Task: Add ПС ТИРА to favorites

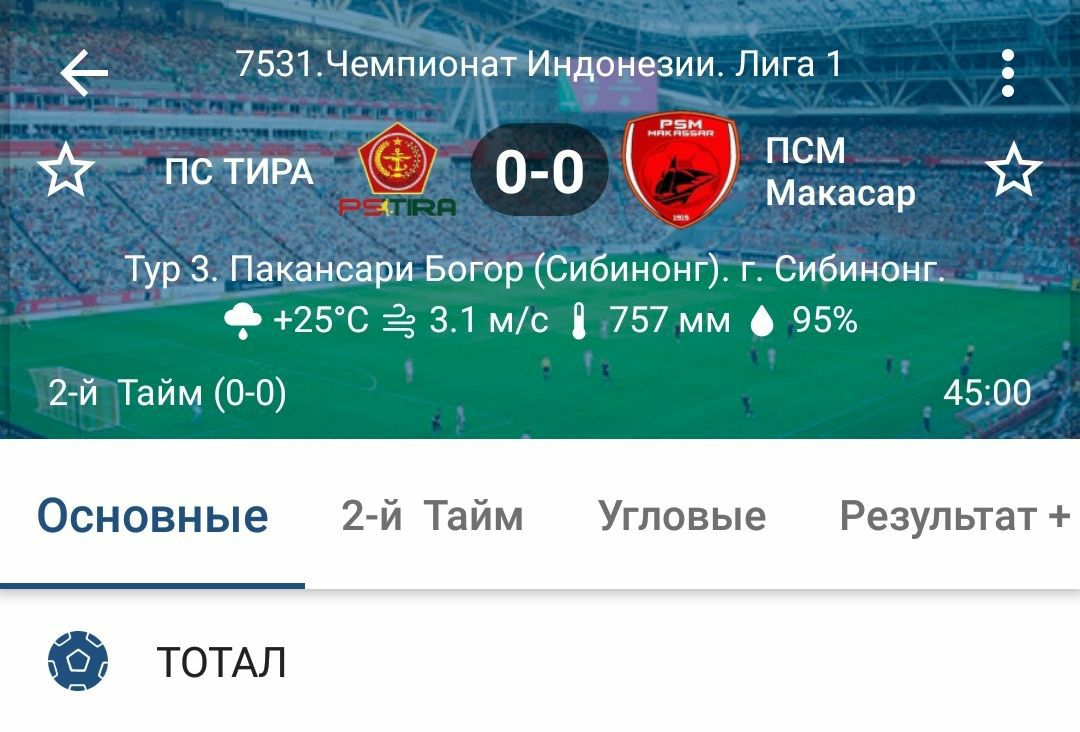Action: (x=66, y=172)
